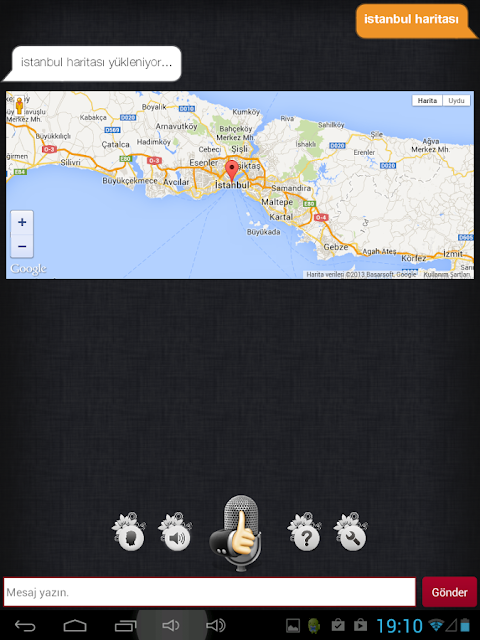Hit the Gönder send button
This screenshot has height=640, width=480.
pyautogui.click(x=449, y=592)
